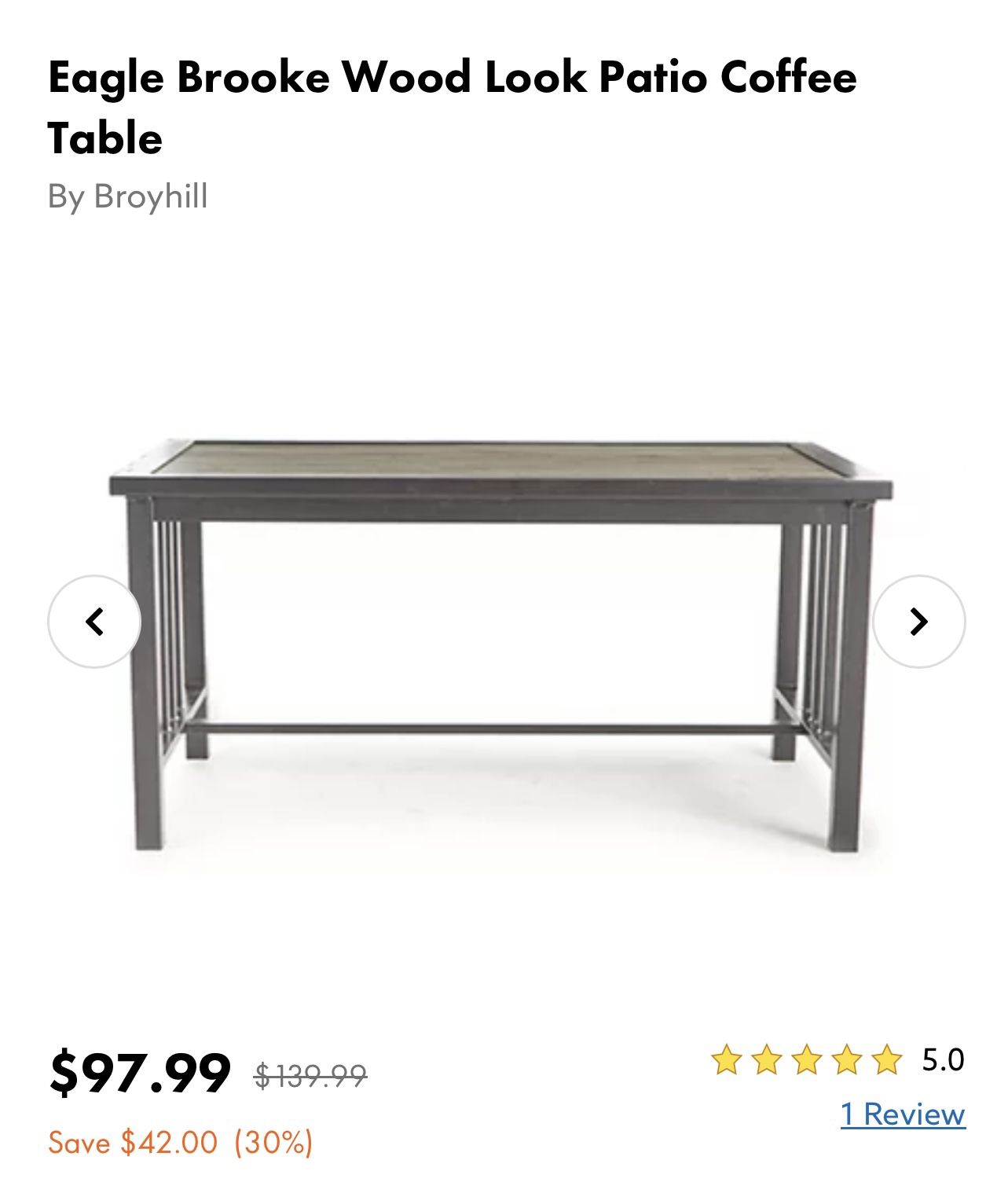Show the next product image

(x=918, y=622)
